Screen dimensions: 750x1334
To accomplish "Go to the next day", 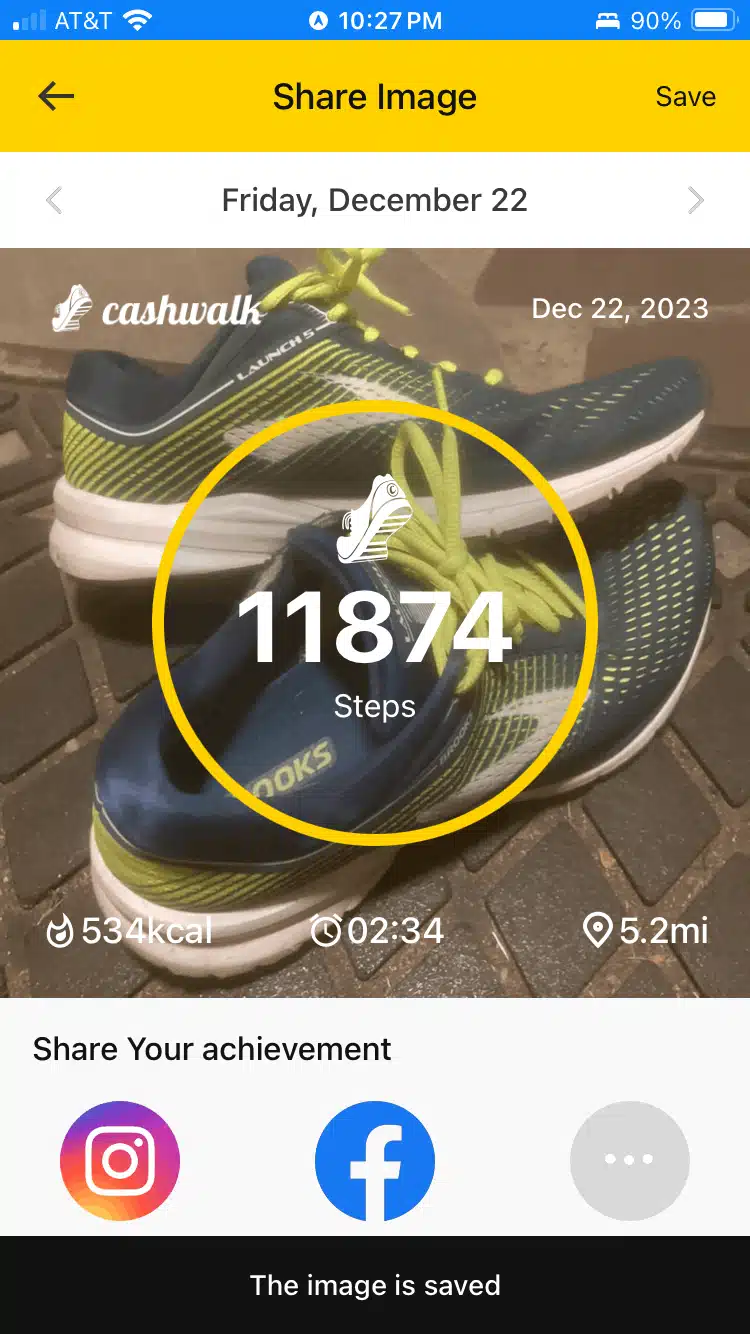I will coord(696,200).
